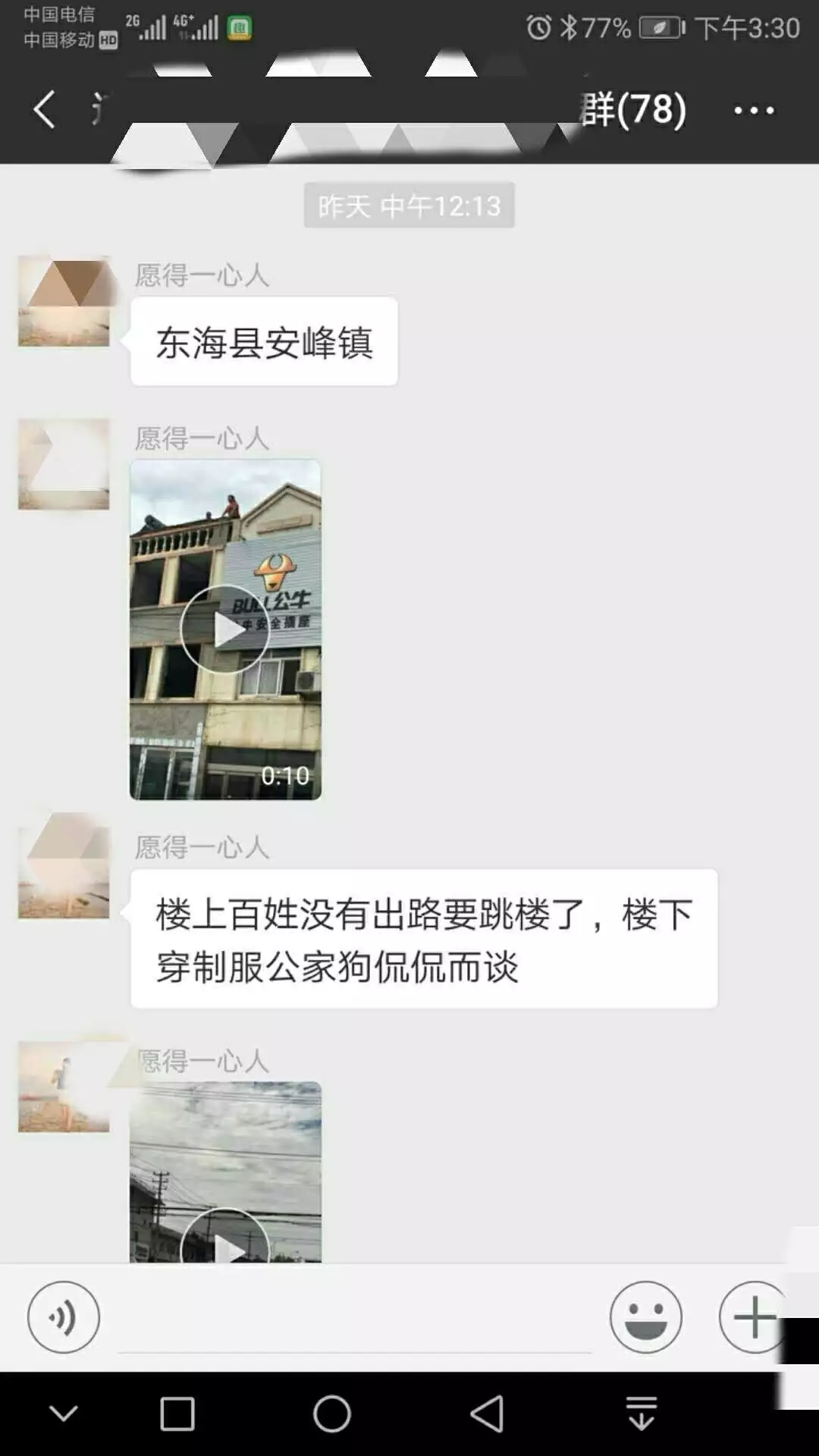Open the group chat overflow menu

[x=754, y=111]
